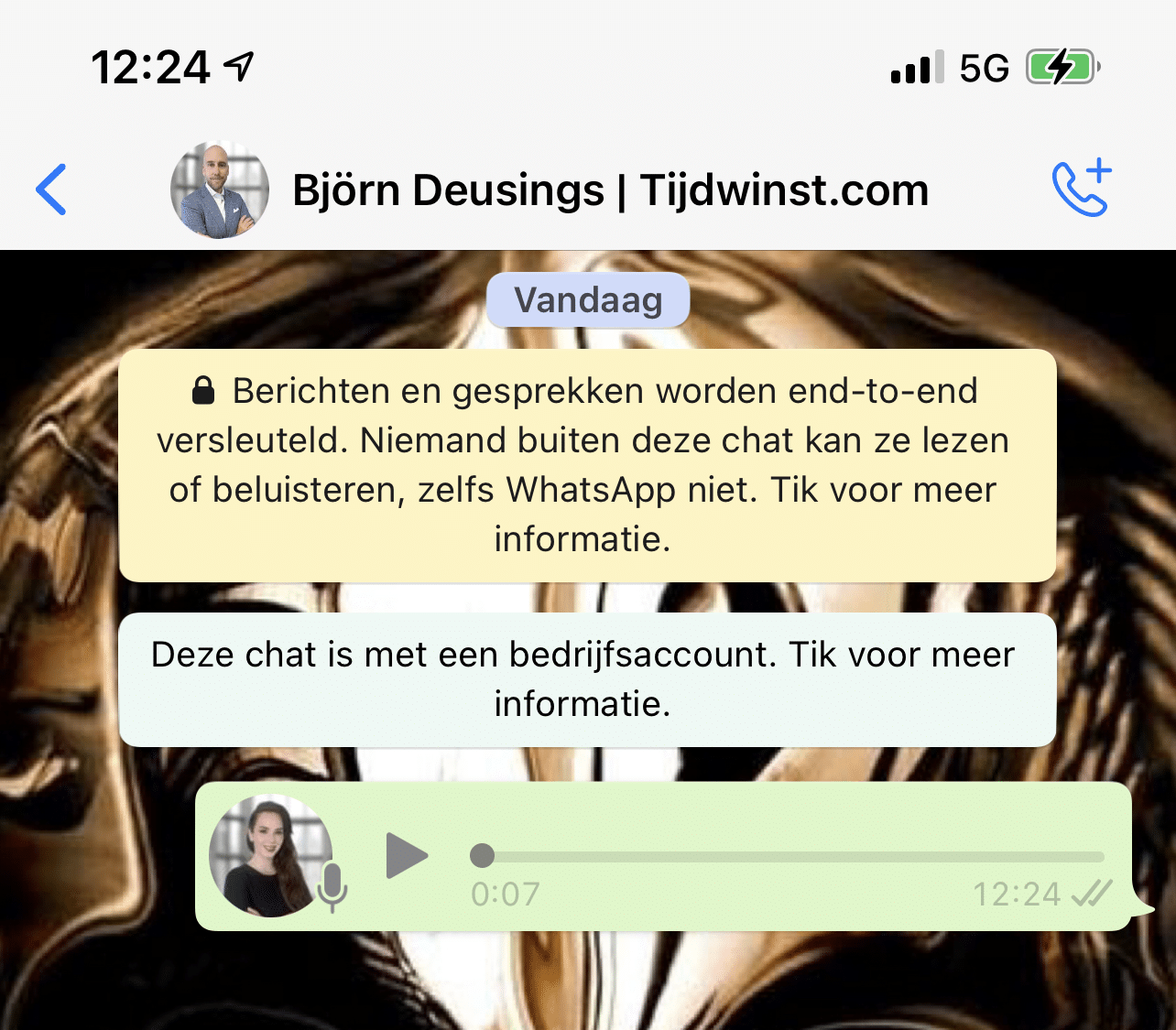
Task: Play the 0:07 voice message
Action: coord(407,856)
